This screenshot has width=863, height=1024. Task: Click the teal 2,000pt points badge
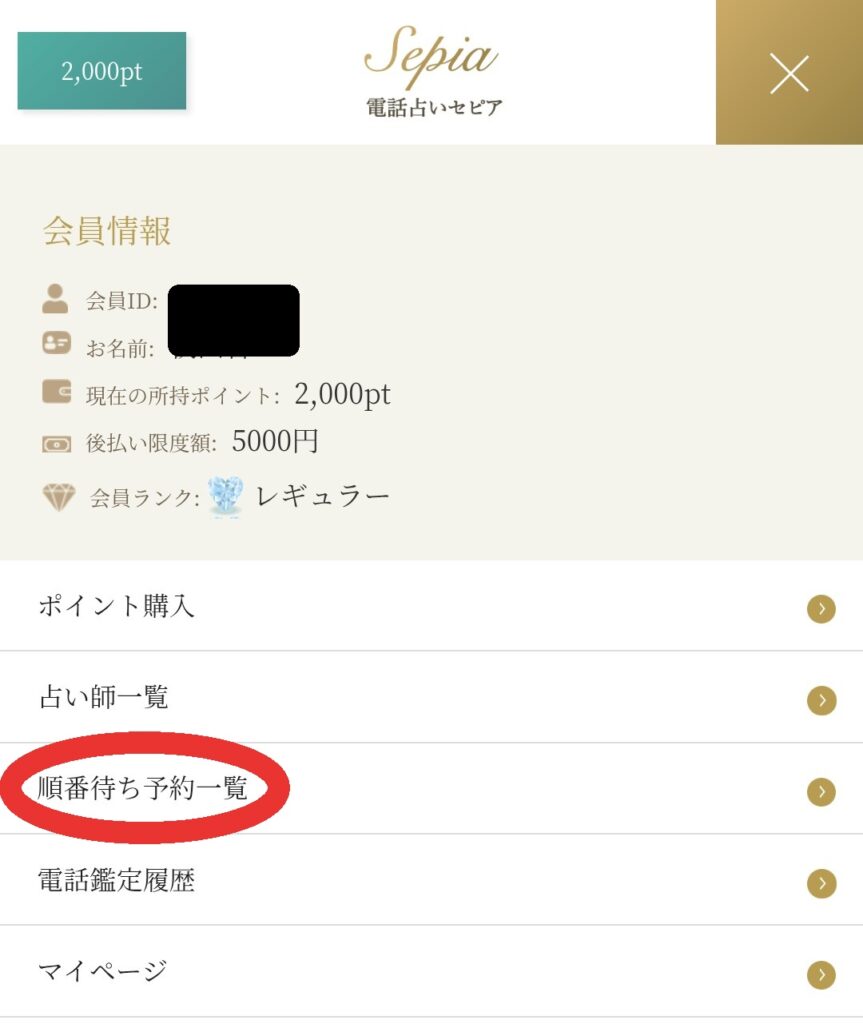tap(100, 72)
